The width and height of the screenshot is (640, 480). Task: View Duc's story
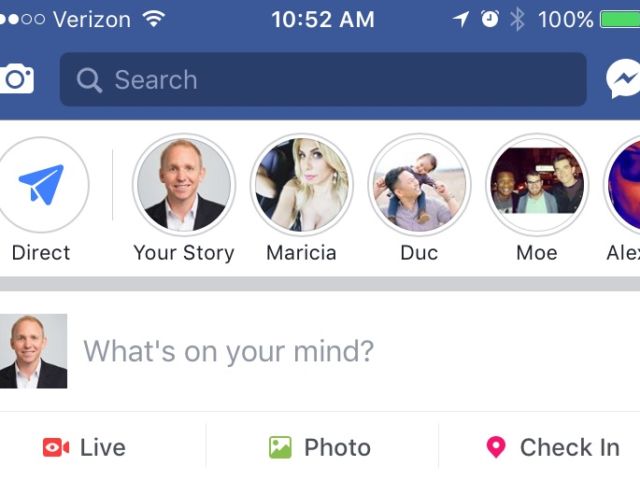pos(419,186)
